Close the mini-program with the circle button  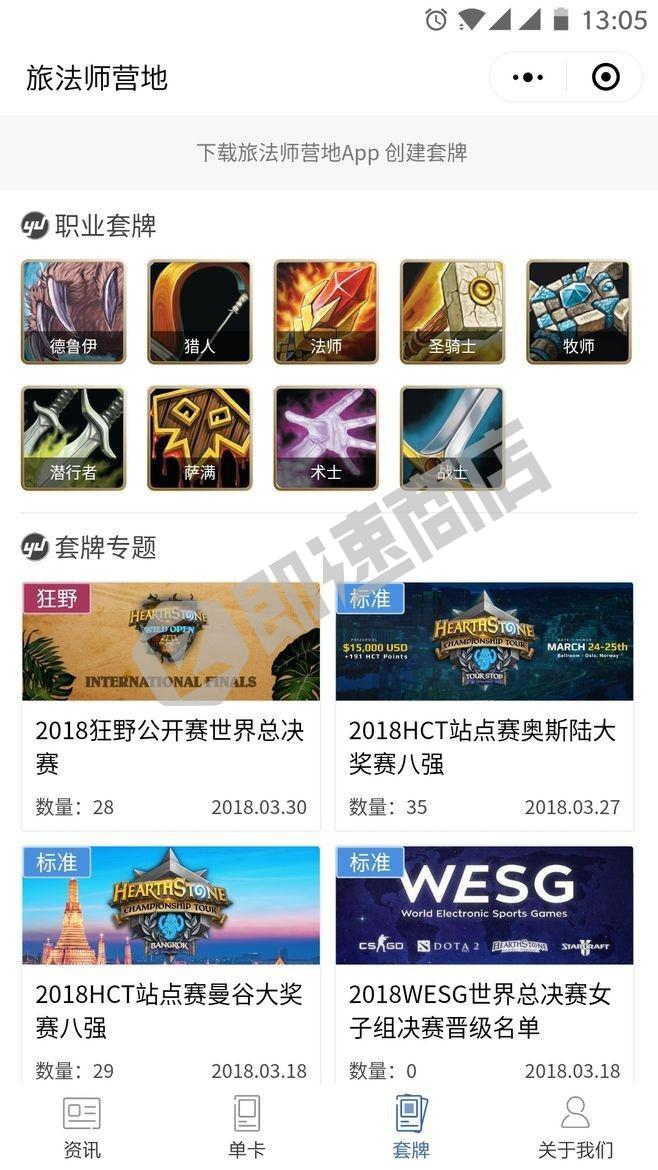point(605,77)
